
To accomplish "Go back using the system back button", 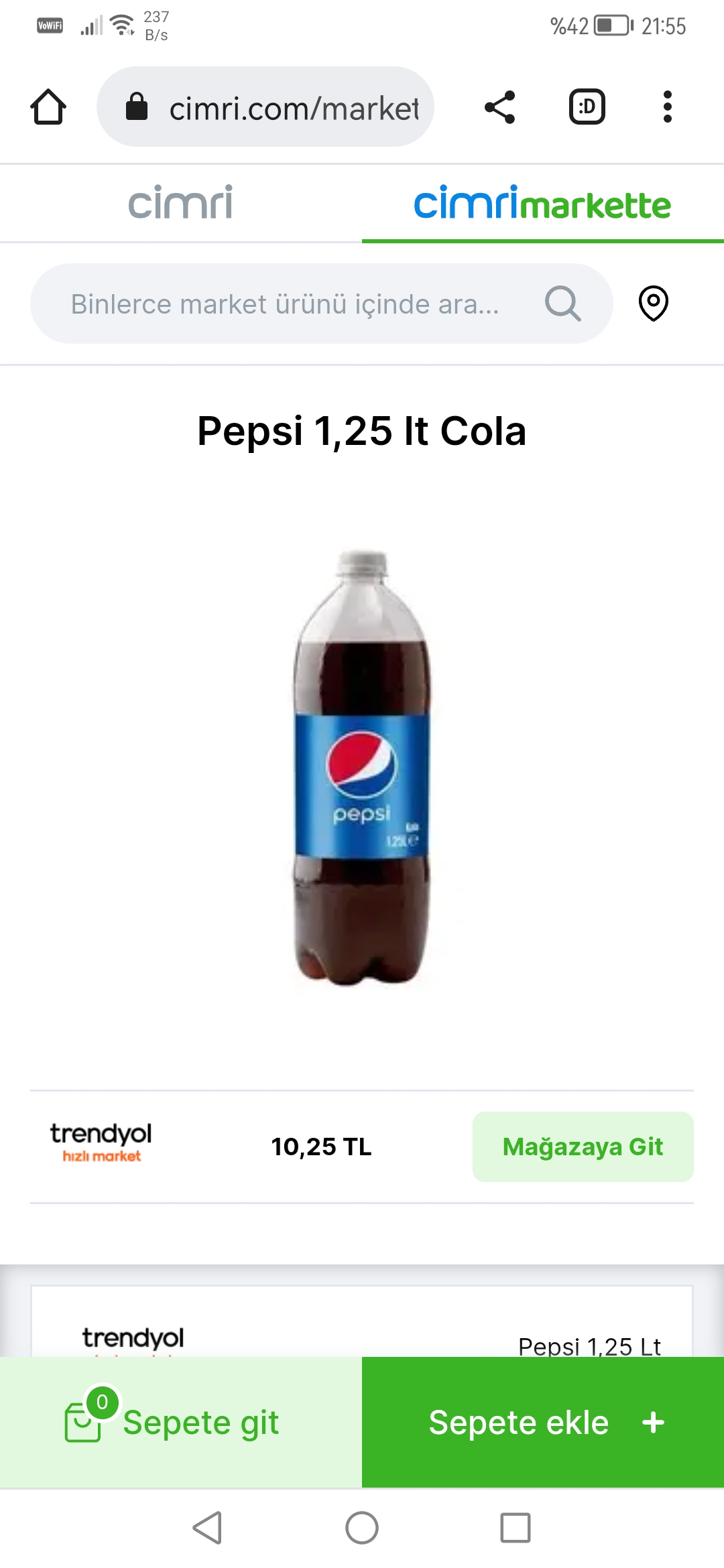I will point(207,1528).
